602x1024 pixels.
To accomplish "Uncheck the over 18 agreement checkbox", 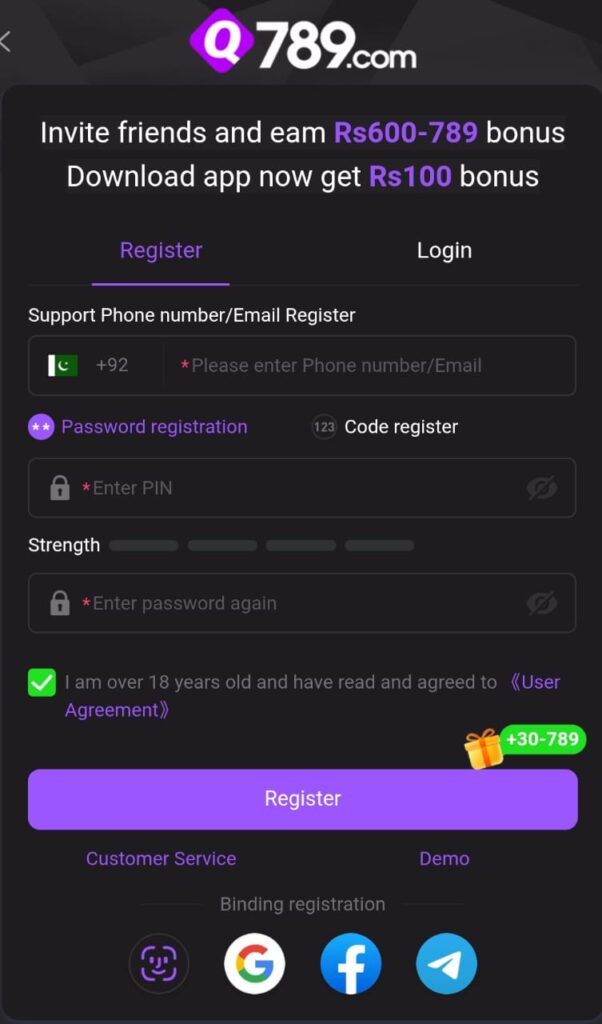I will [42, 683].
